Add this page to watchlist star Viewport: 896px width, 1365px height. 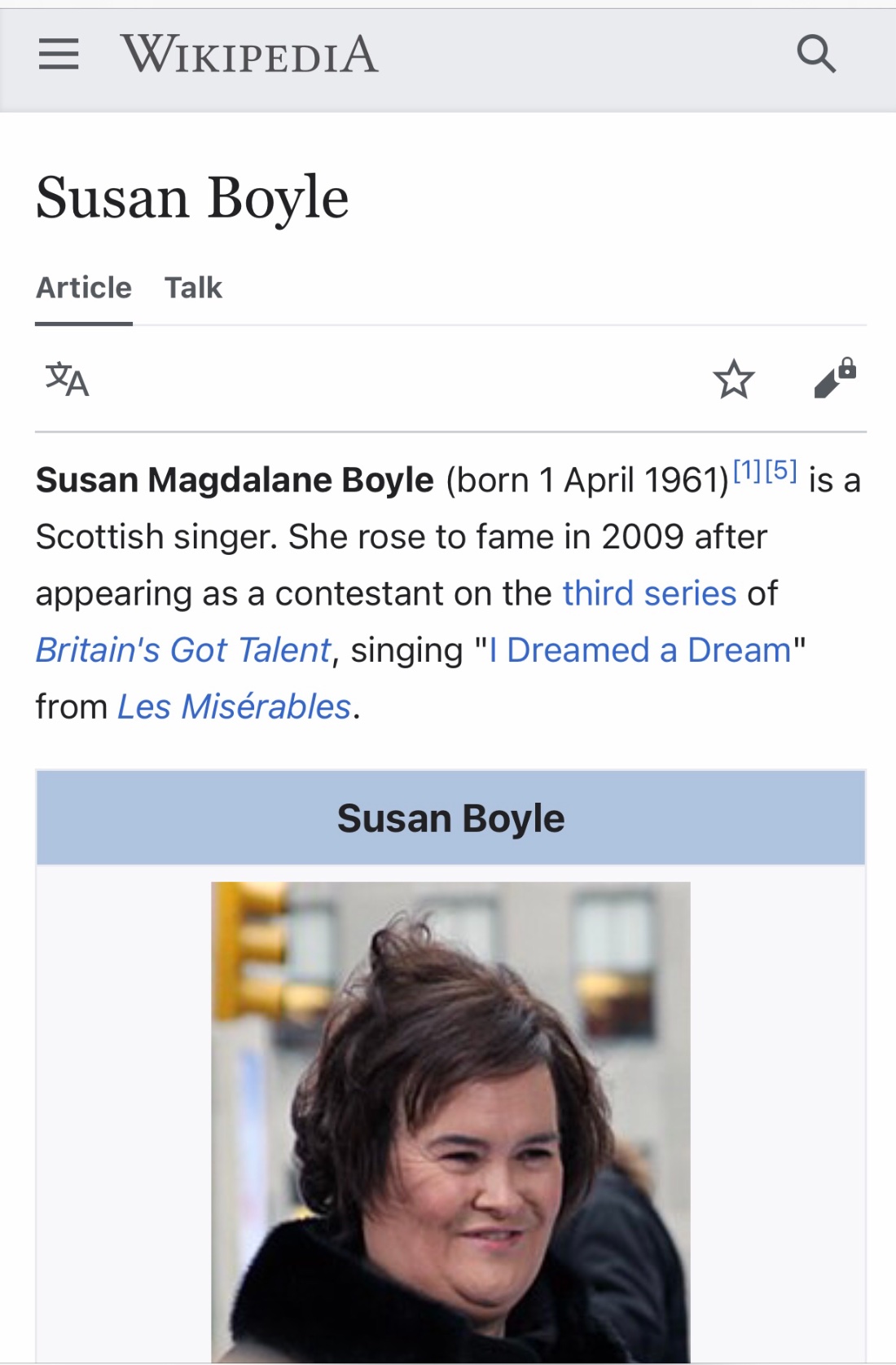tap(733, 379)
